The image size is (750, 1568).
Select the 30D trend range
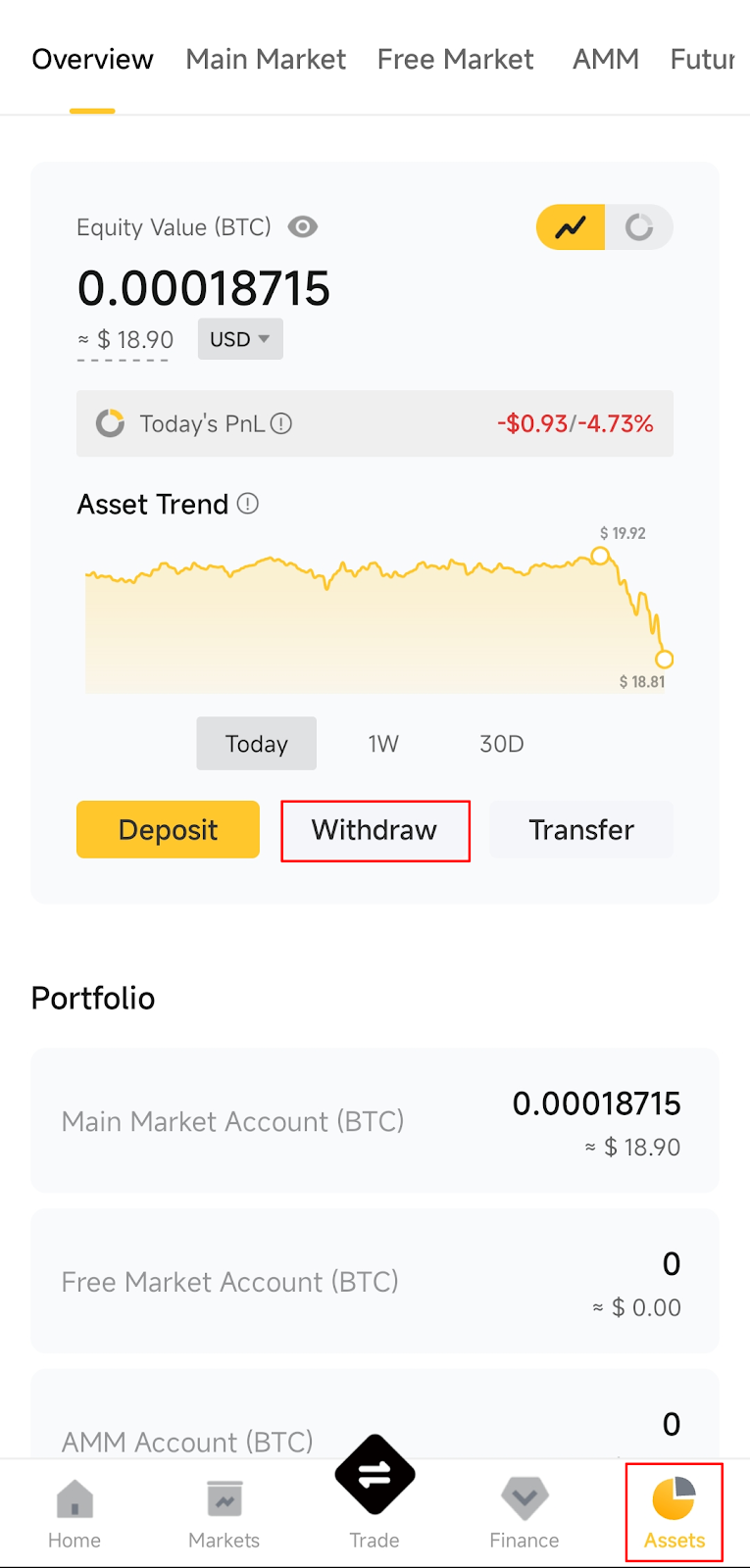tap(501, 744)
